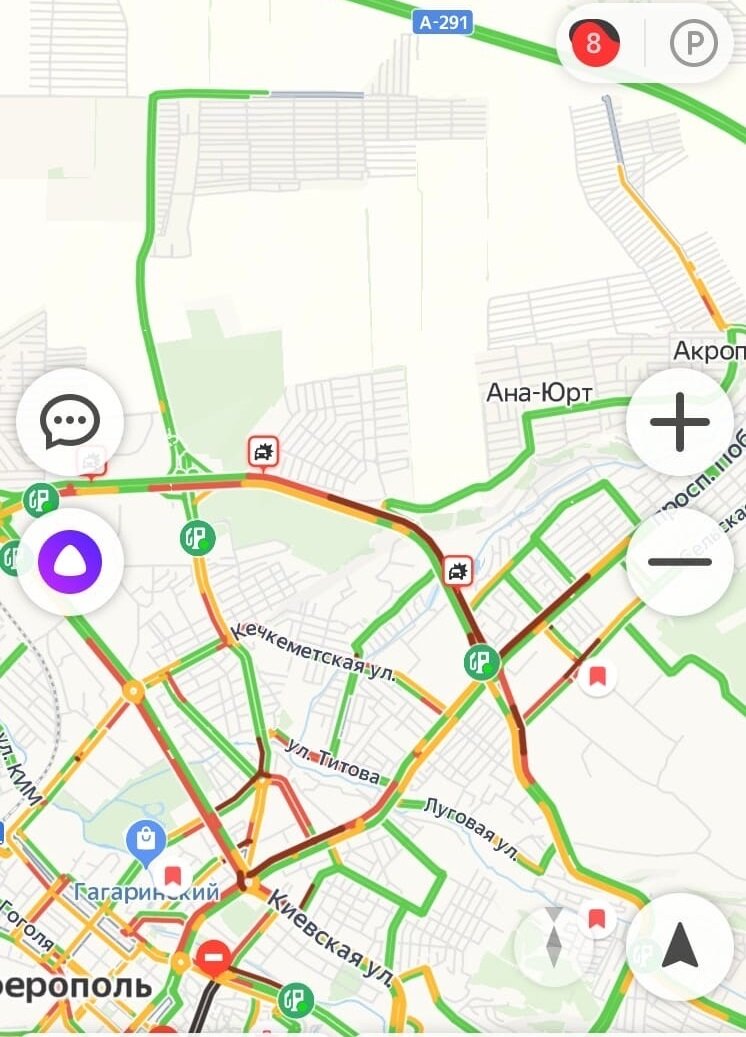746x1037 pixels.
Task: Zoom out with the minus button
Action: [x=680, y=561]
